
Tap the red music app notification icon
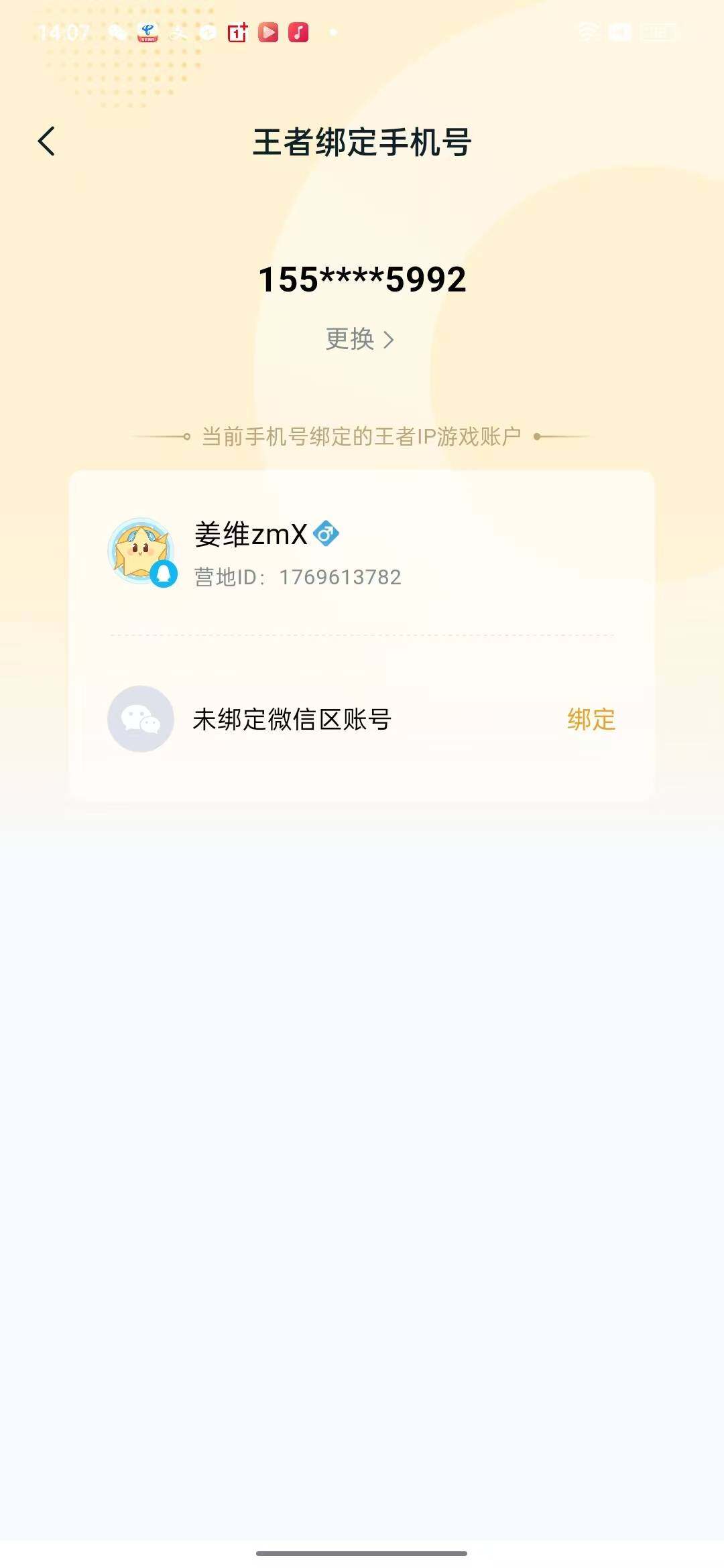tap(297, 31)
